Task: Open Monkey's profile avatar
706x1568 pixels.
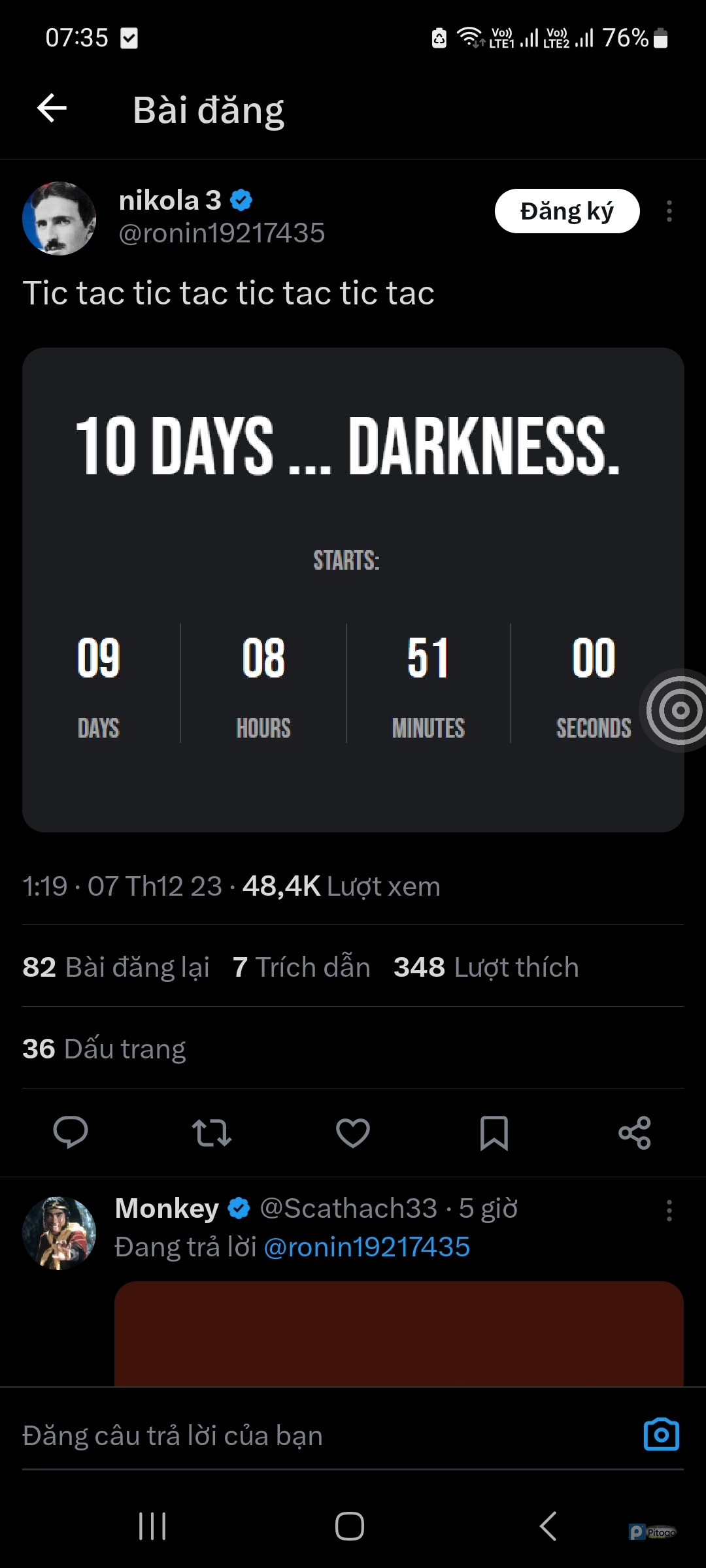Action: pos(59,1233)
